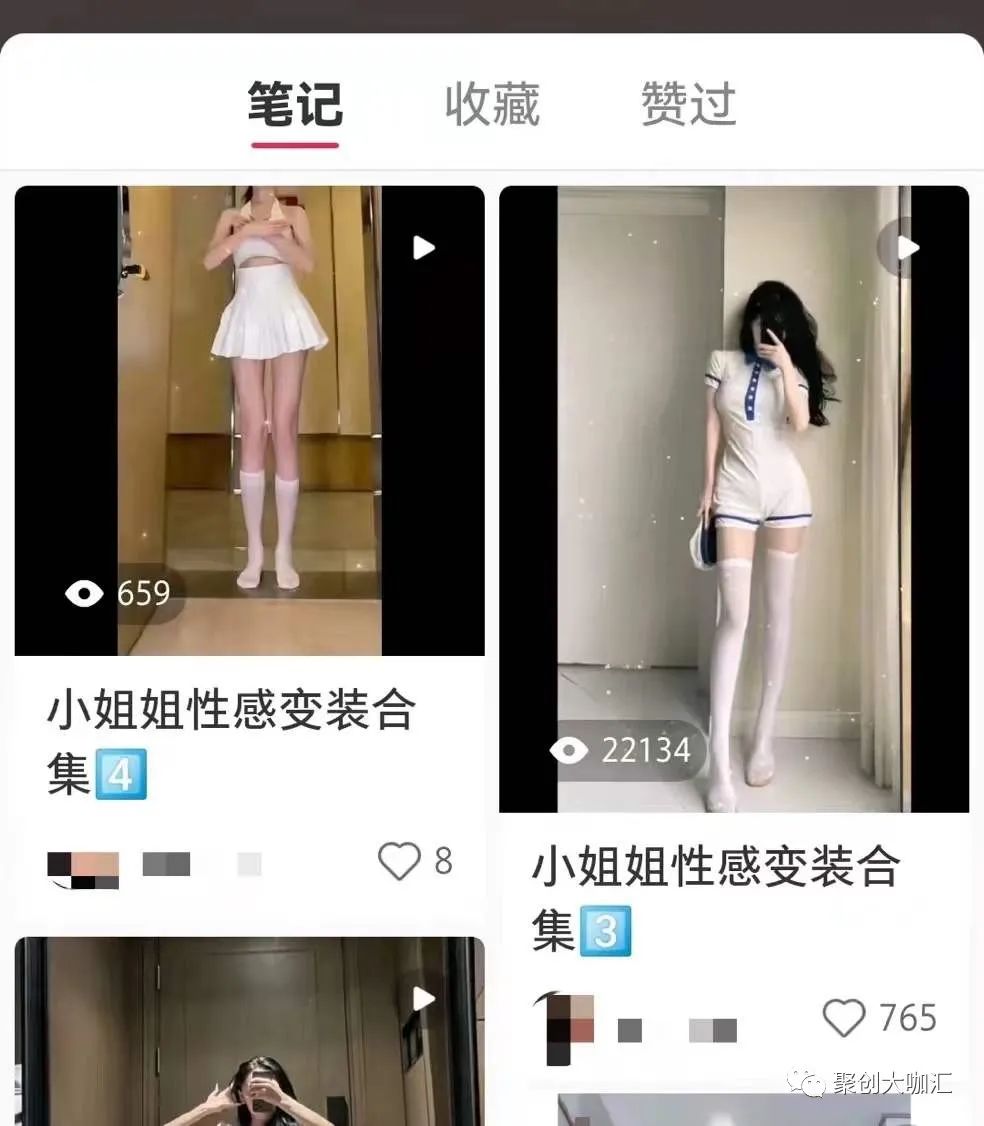The image size is (984, 1126).
Task: Click the play icon on the 22134-view video
Action: tap(906, 247)
